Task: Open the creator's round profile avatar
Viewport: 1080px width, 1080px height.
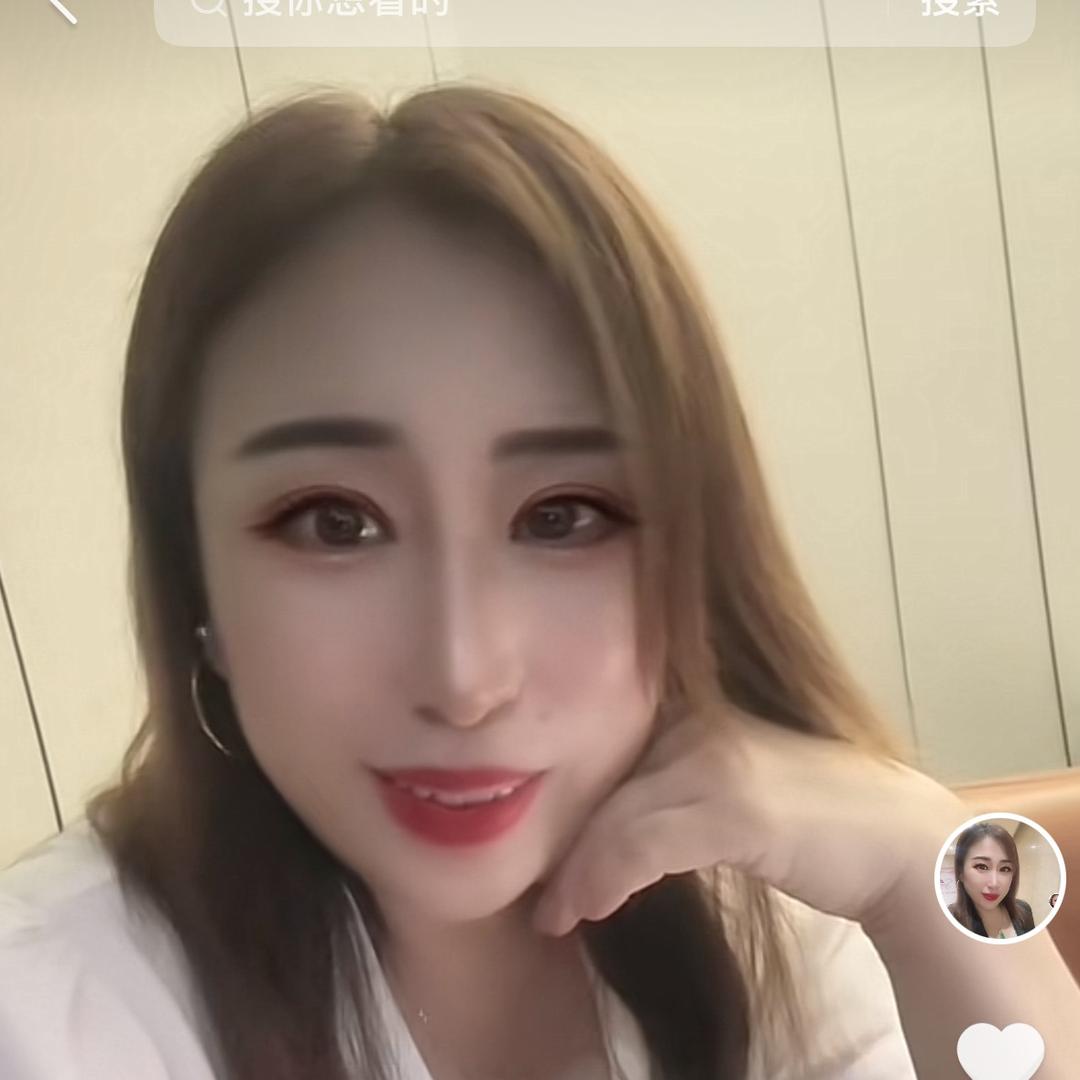Action: tap(999, 878)
